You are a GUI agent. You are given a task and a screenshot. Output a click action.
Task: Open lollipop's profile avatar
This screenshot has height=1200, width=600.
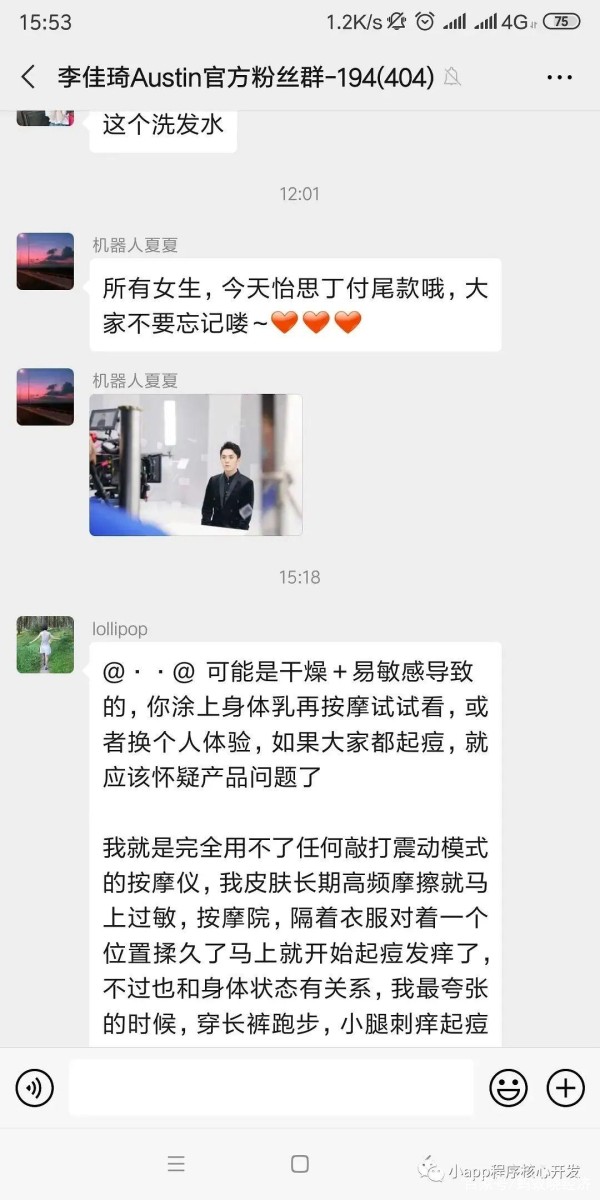coord(45,645)
